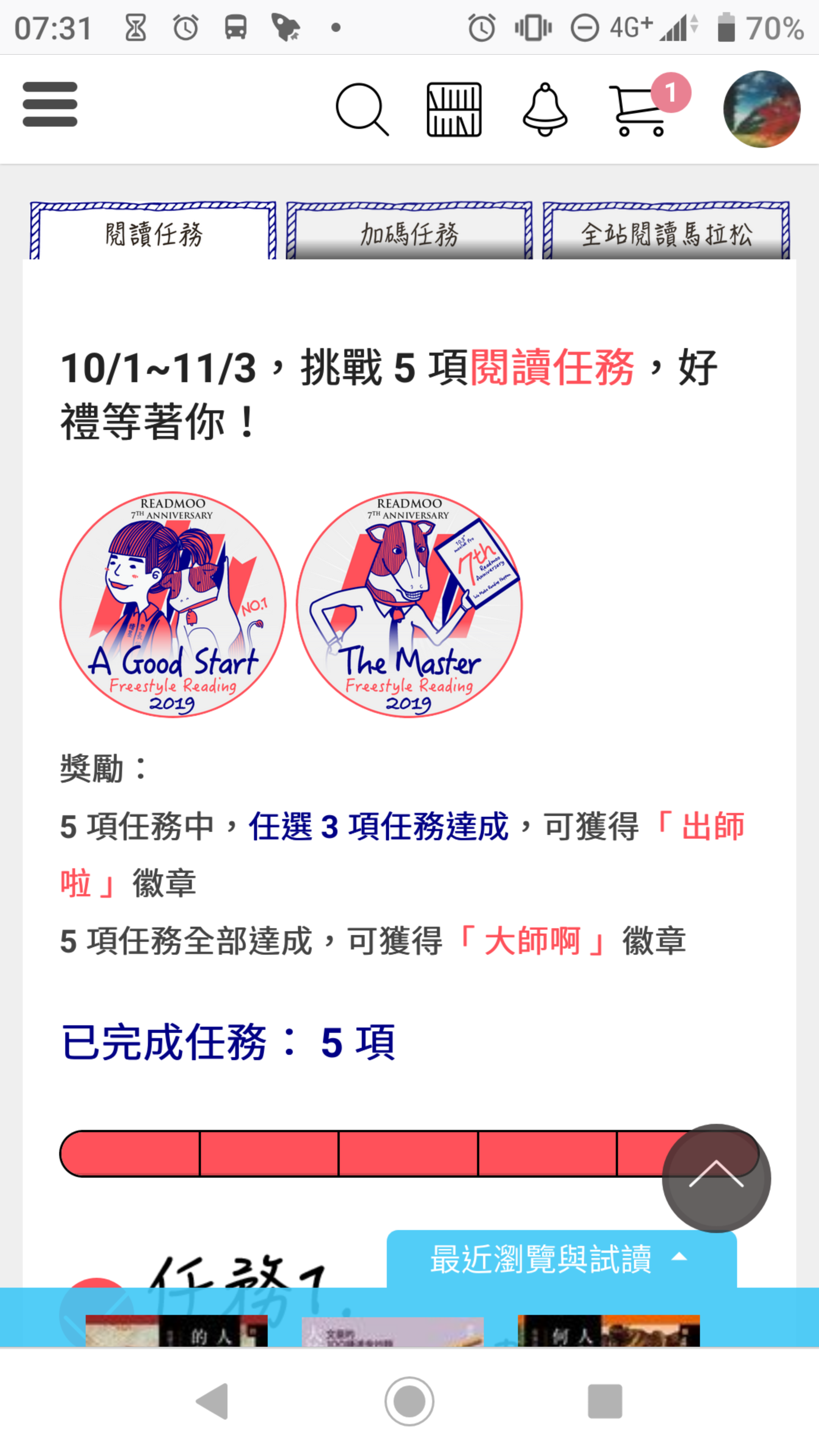Screen dimensions: 819x1456
Task: Open the notifications bell
Action: coord(545,110)
